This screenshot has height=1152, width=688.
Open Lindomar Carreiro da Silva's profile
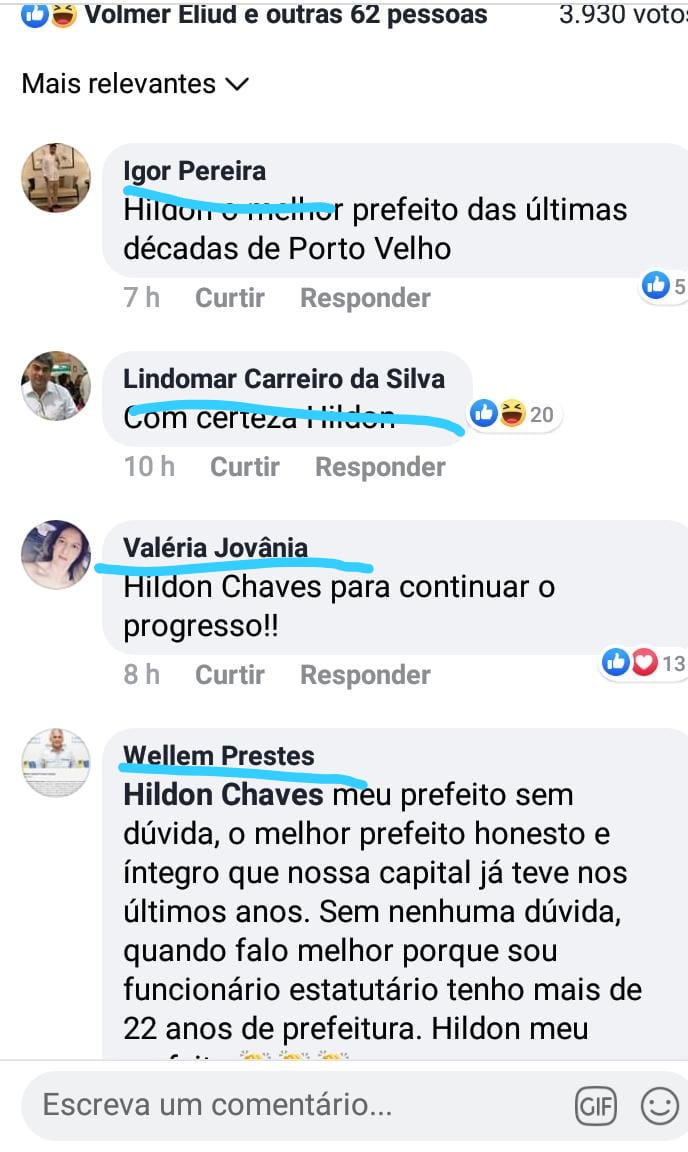click(x=283, y=379)
